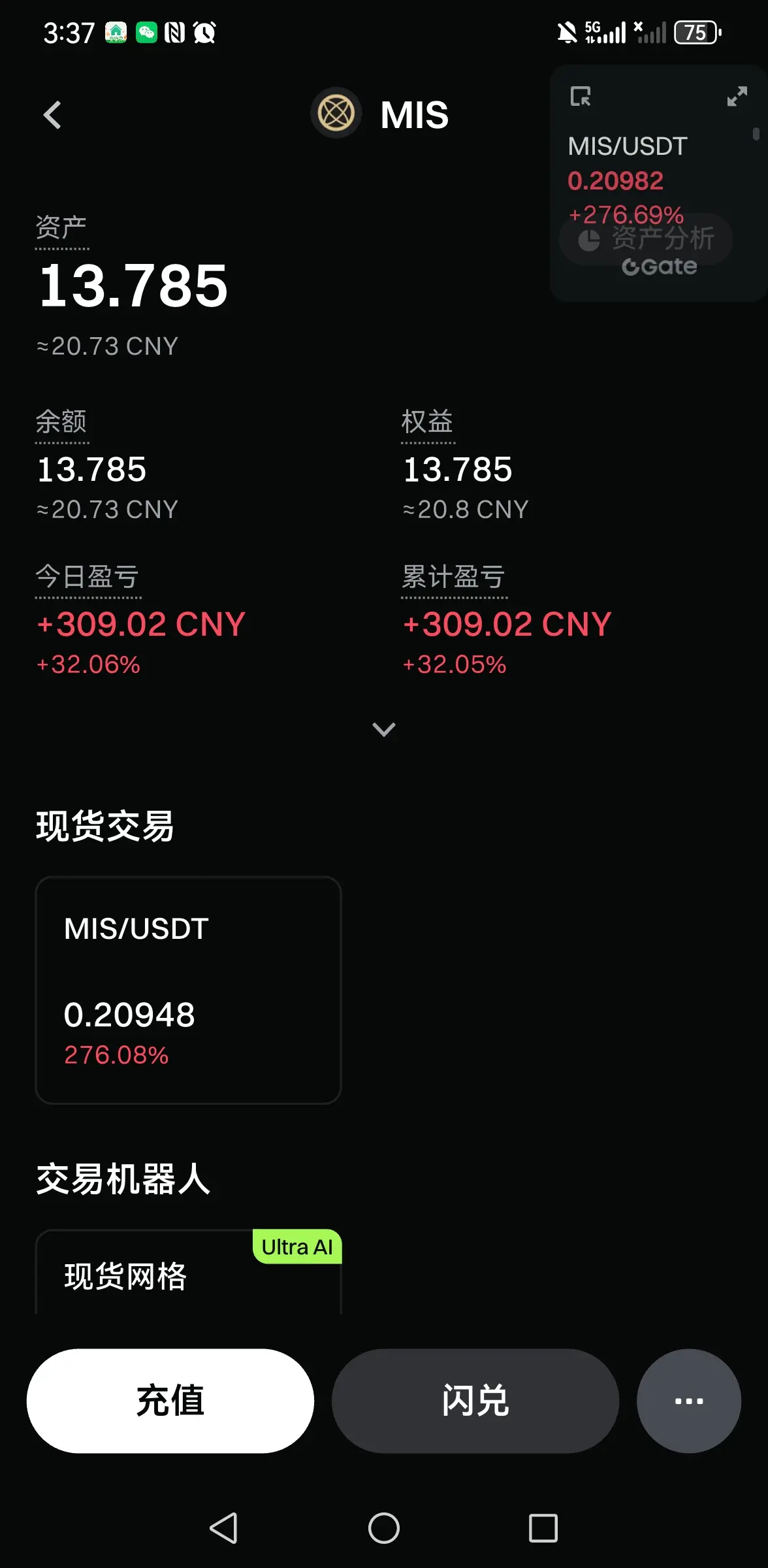Show explanation for 权益 label
Image resolution: width=768 pixels, height=1568 pixels.
428,422
